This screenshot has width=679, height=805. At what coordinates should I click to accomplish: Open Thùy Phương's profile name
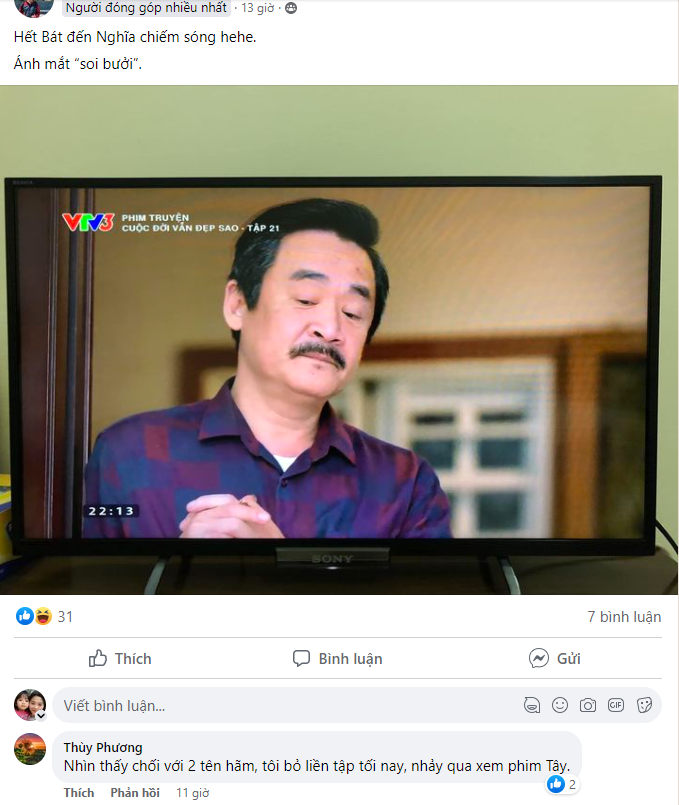coord(103,747)
